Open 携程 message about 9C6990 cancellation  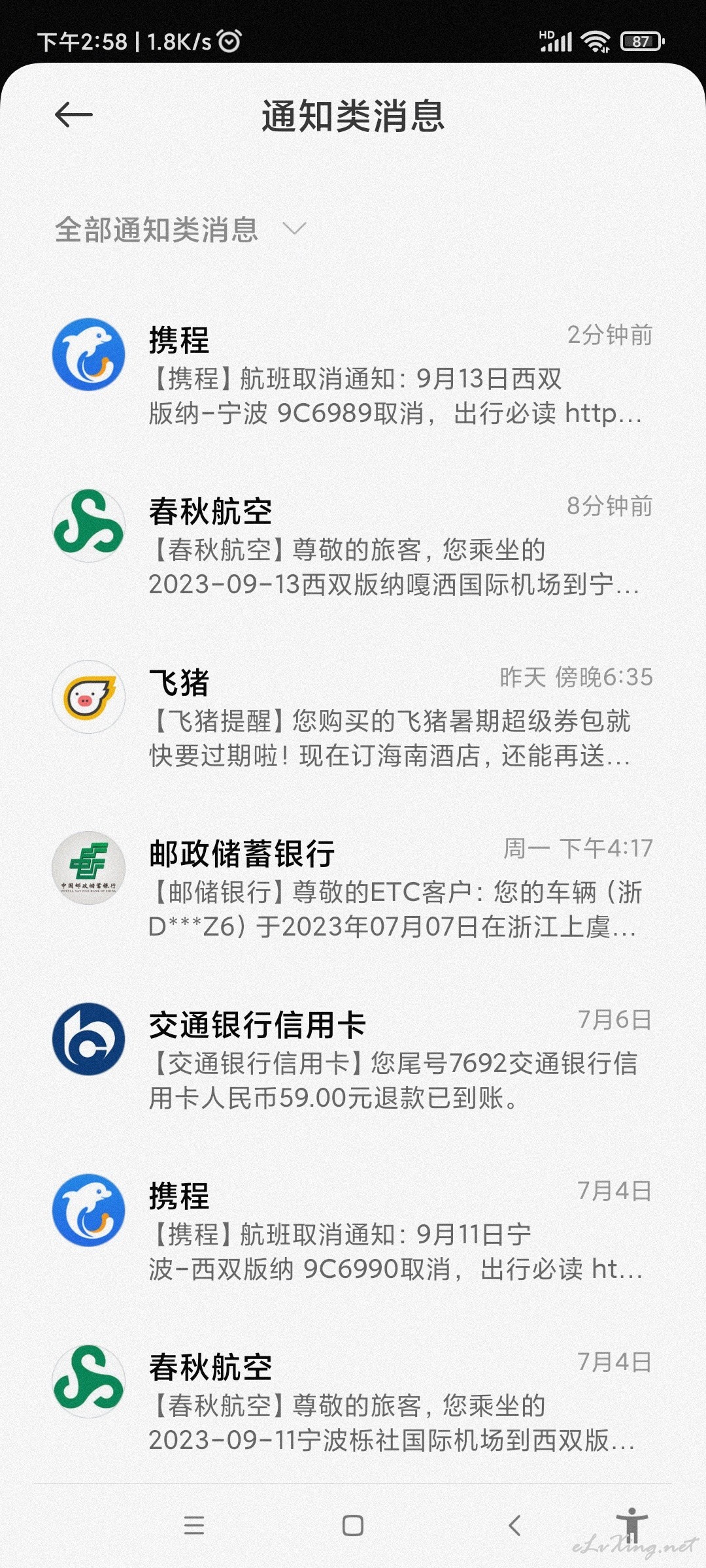click(x=353, y=1231)
